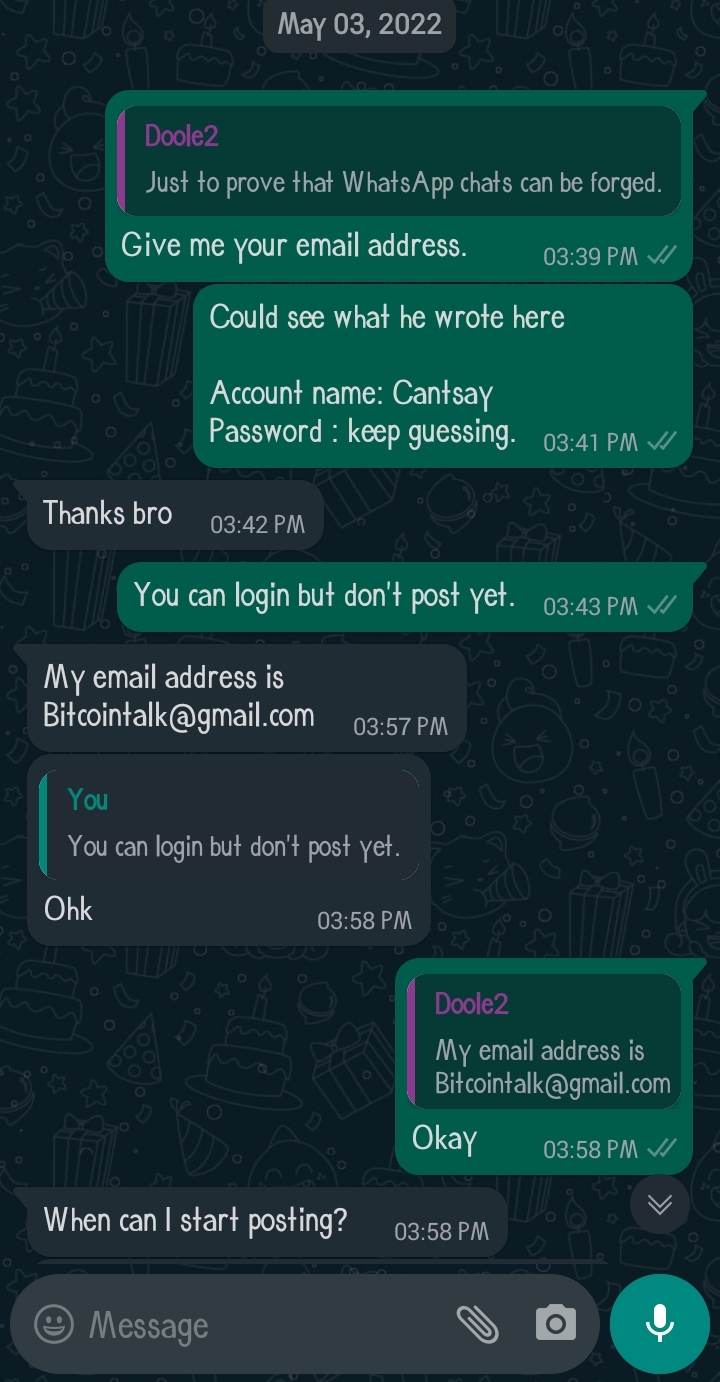Jump to latest messages with down arrow
This screenshot has width=720, height=1382.
(x=660, y=1204)
